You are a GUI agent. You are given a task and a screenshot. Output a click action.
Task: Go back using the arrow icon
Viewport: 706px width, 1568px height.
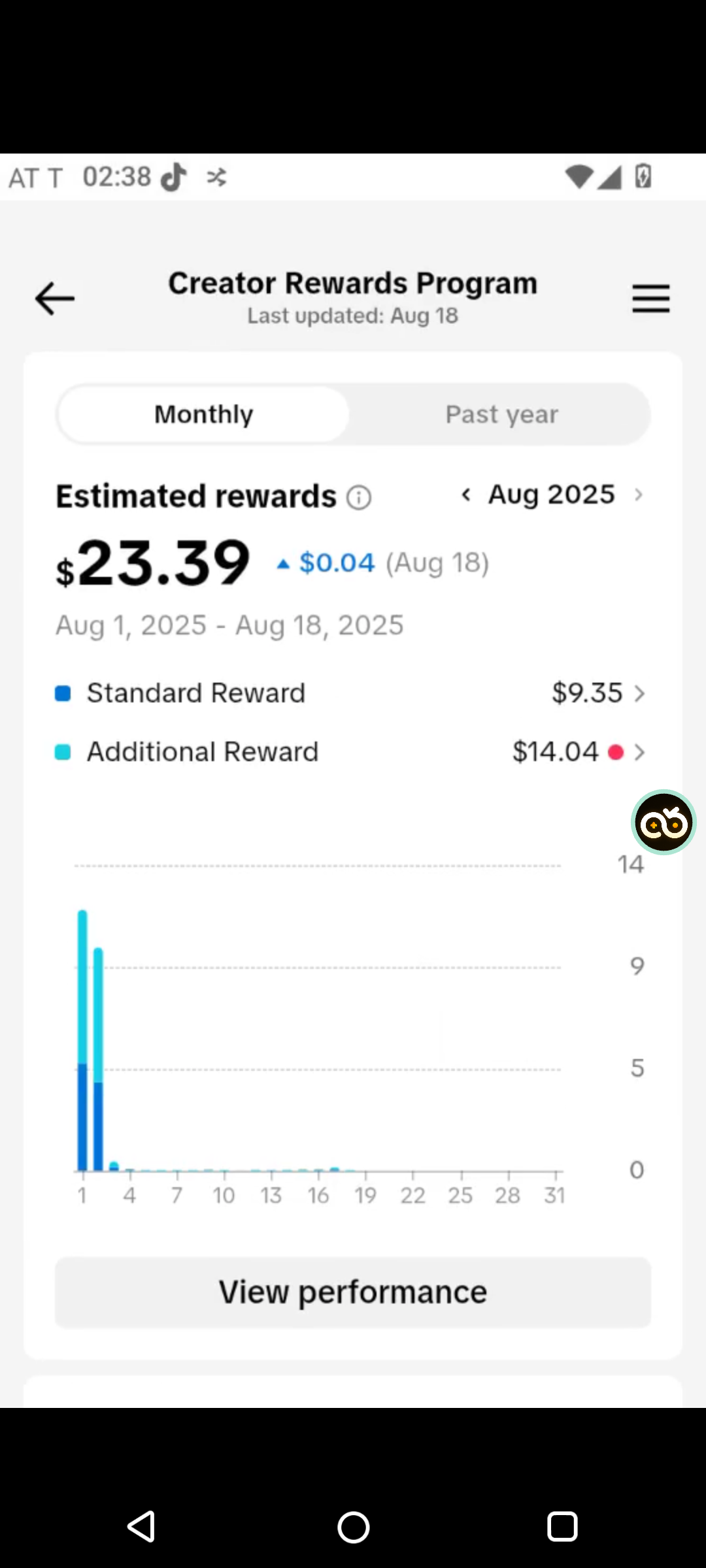[55, 299]
